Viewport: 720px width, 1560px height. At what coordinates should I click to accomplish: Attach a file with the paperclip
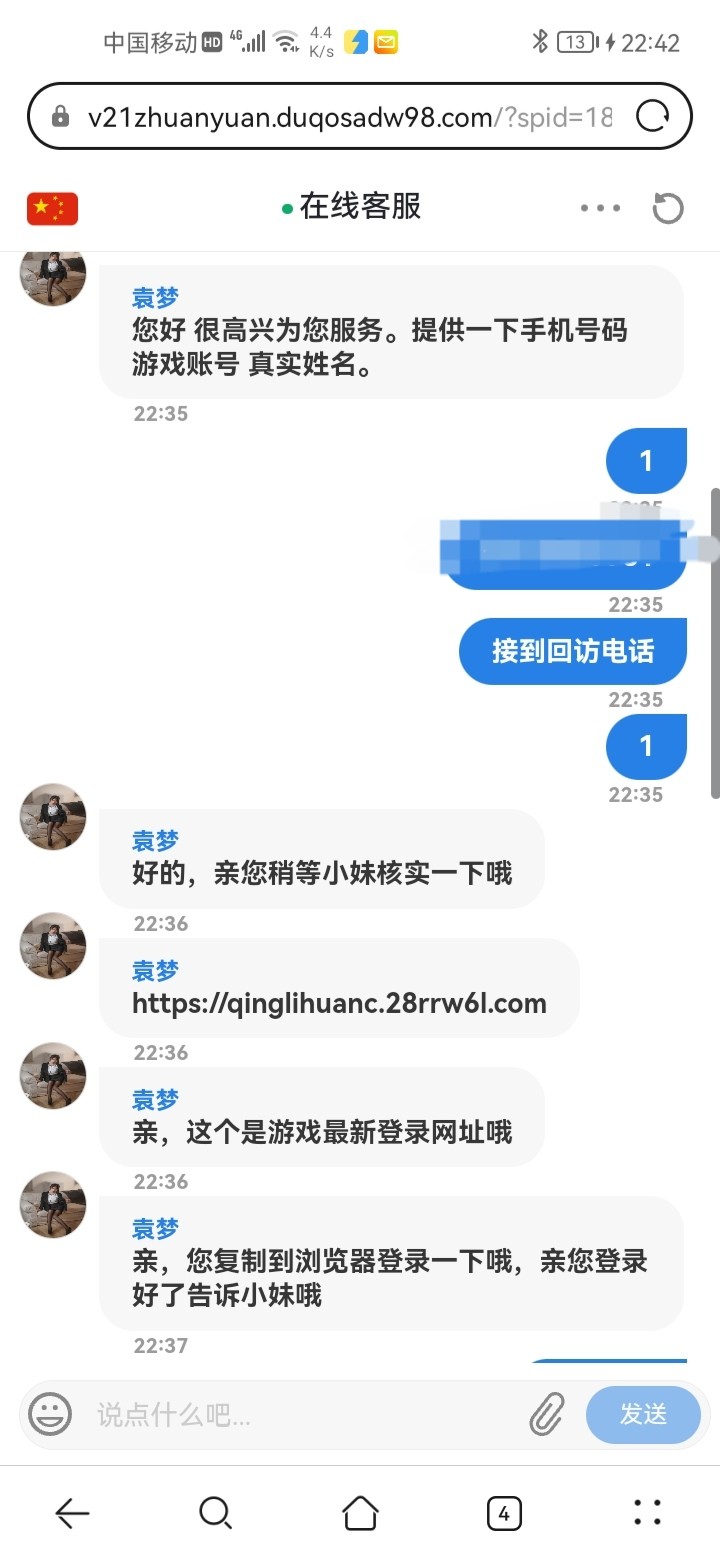[x=547, y=1414]
